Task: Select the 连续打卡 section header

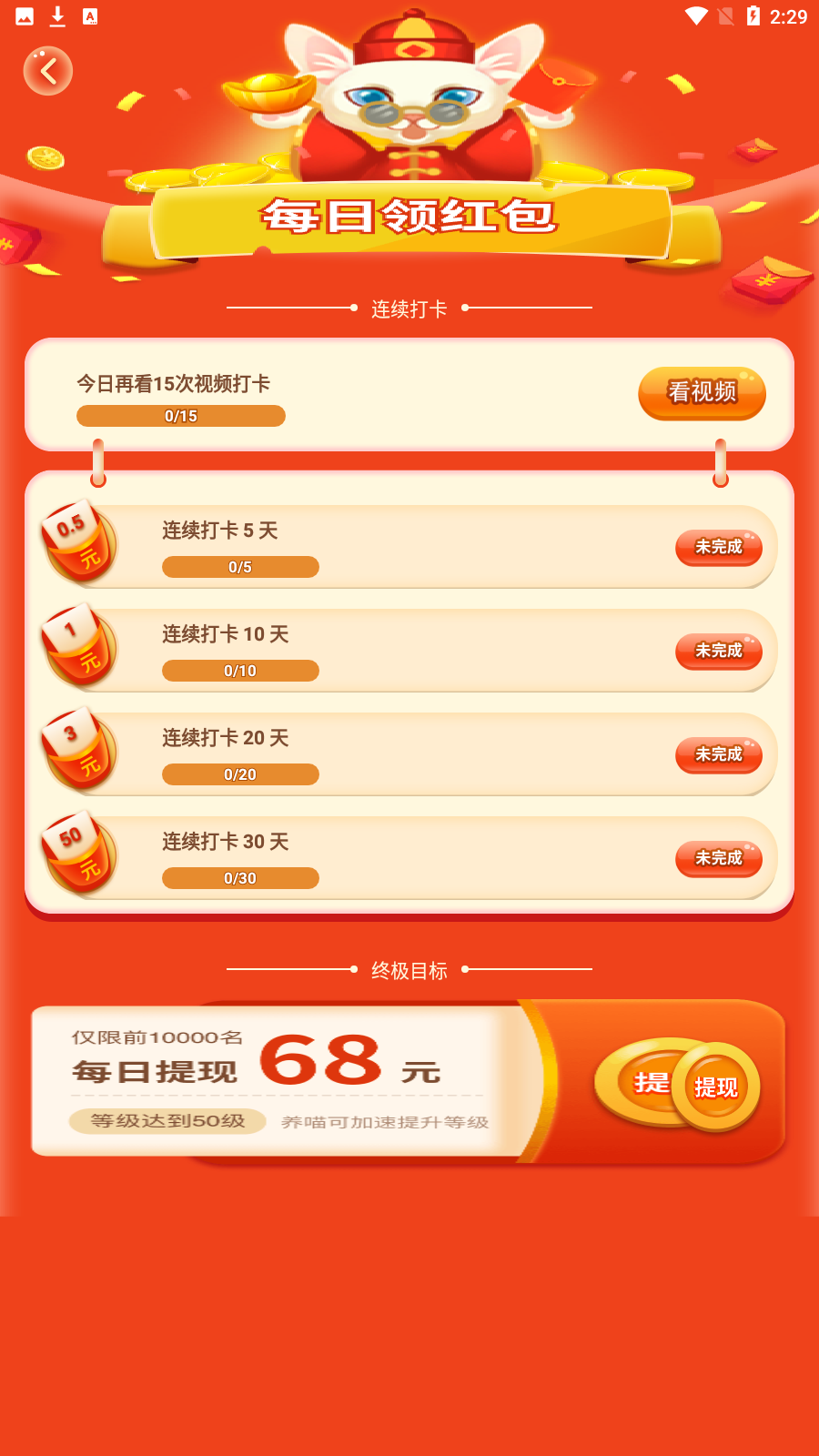Action: coord(409,308)
